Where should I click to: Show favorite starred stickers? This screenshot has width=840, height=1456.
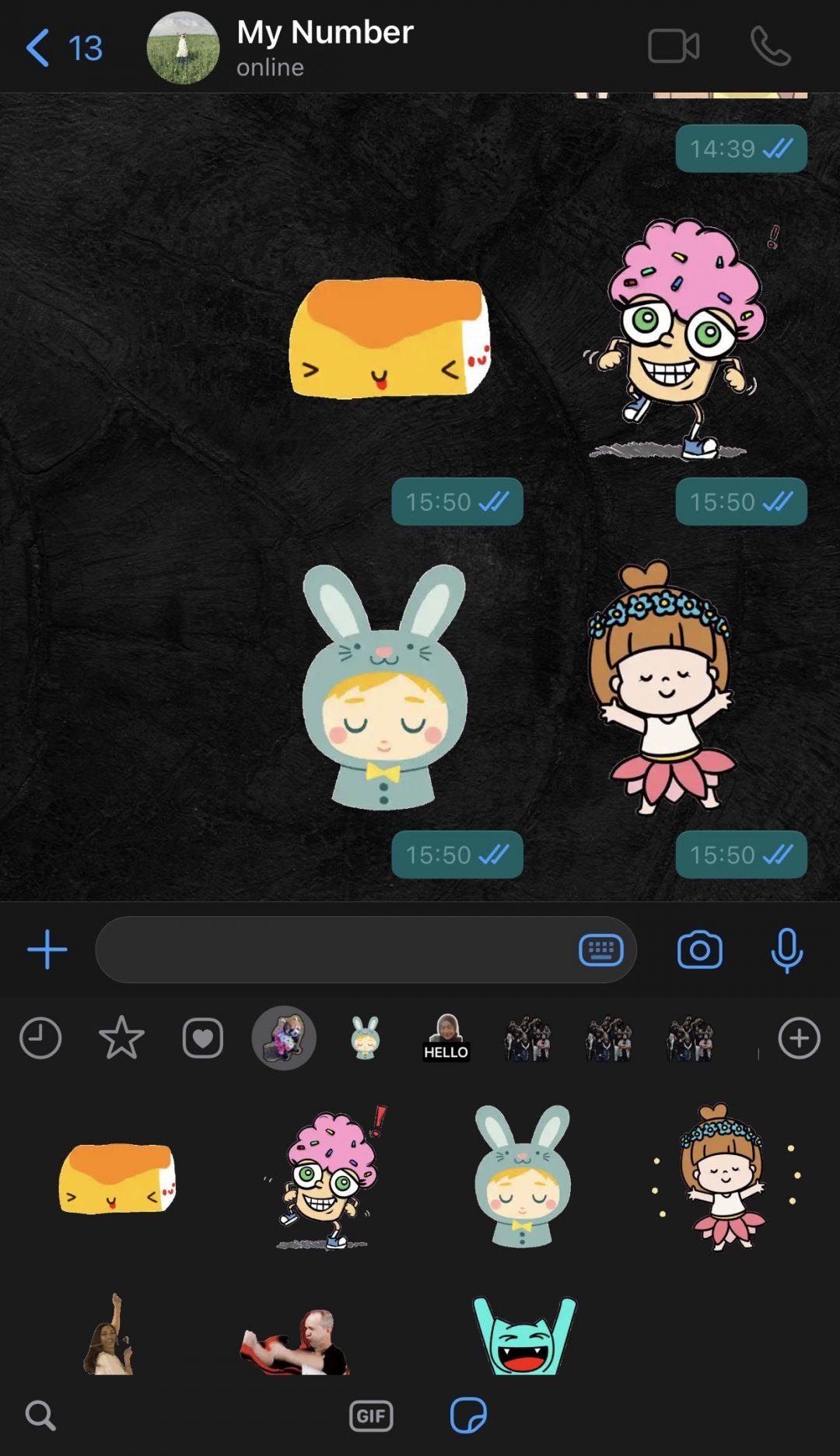tap(121, 1038)
